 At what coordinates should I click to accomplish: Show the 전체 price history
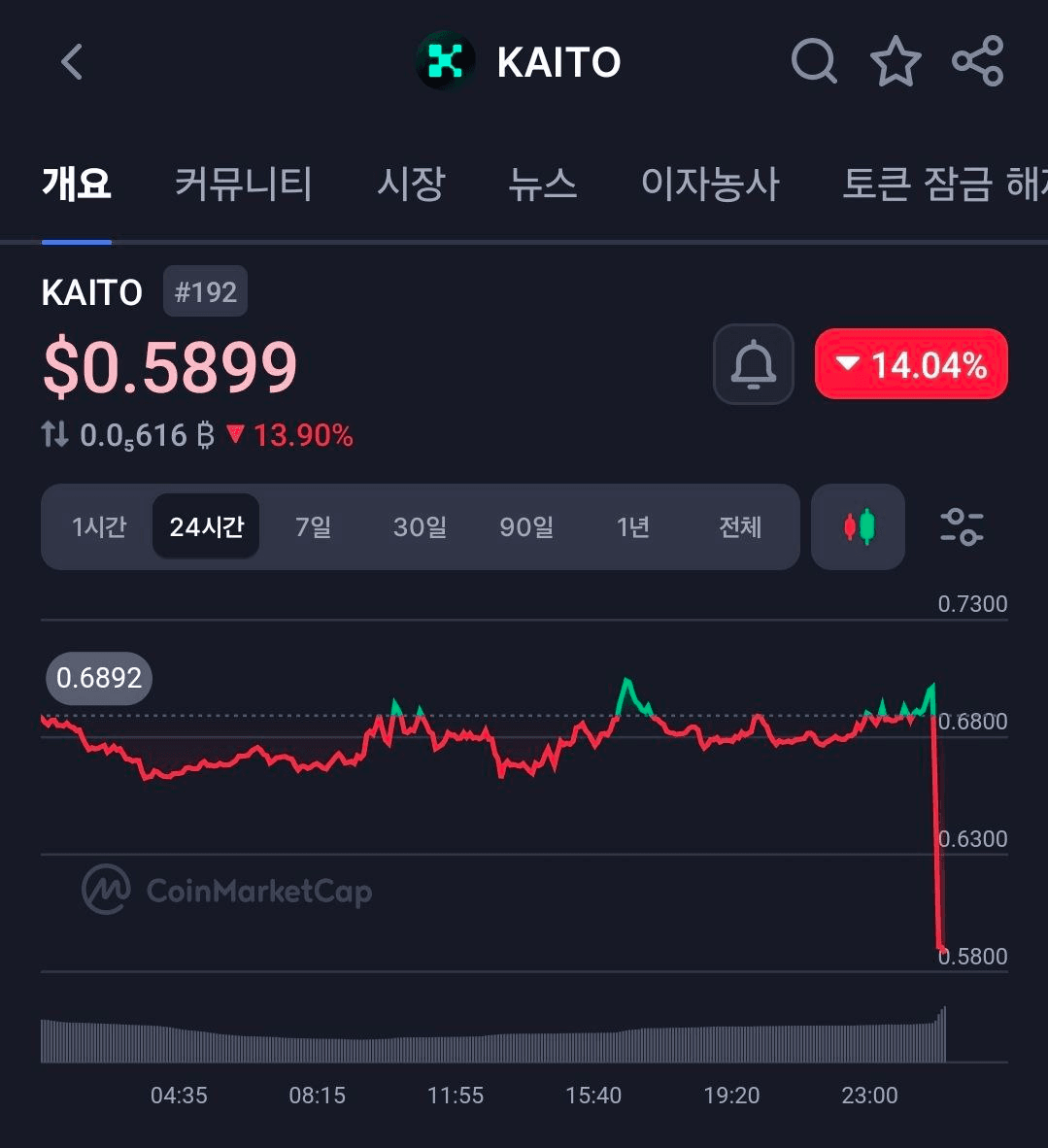coord(740,527)
